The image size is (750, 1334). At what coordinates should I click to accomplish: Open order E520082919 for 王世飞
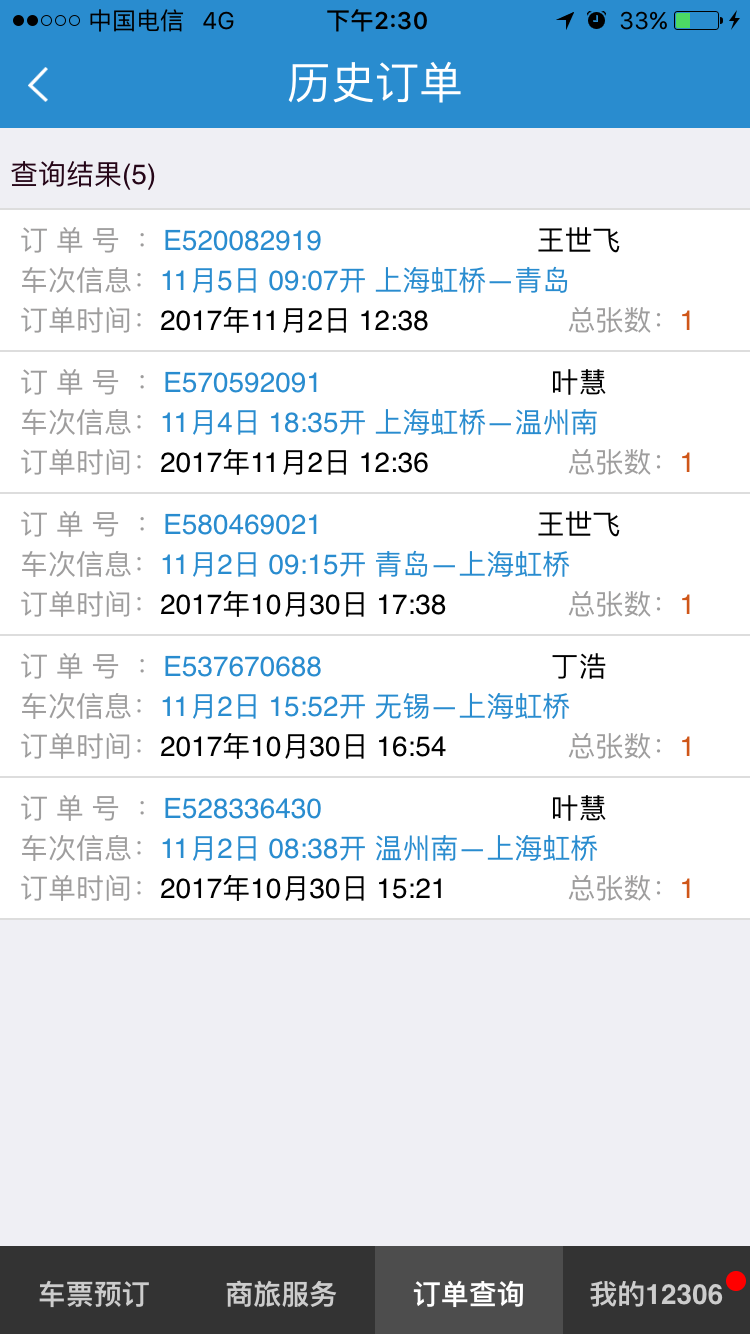point(375,281)
